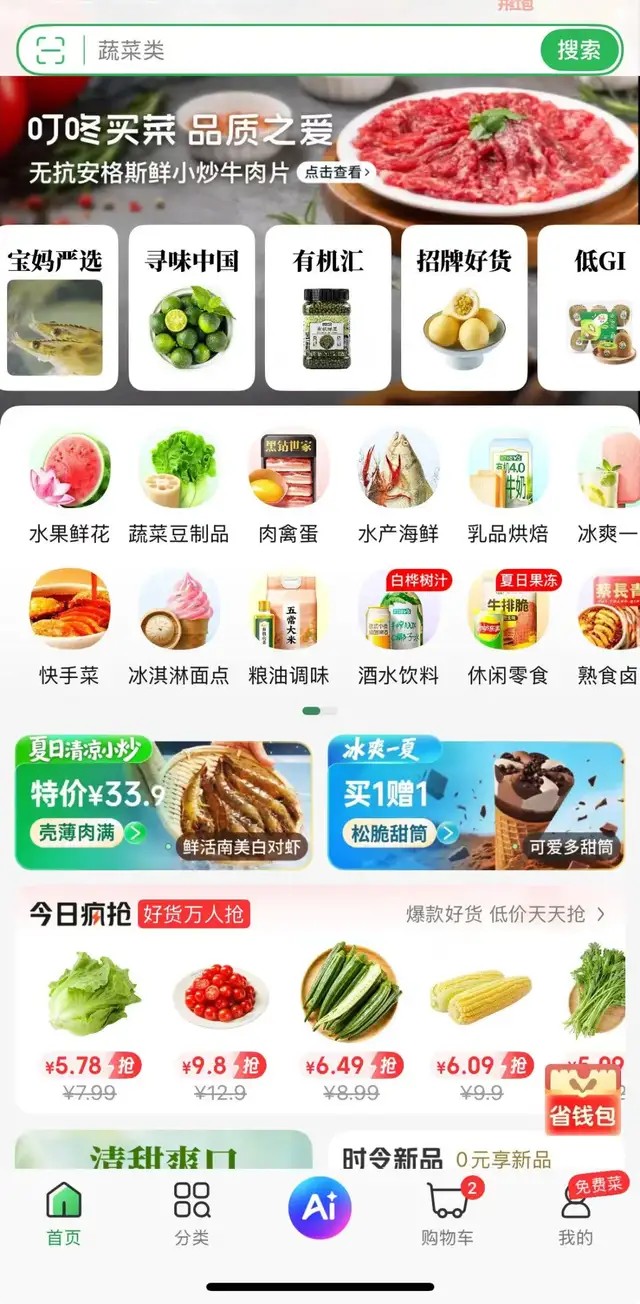Select the 肉禽蛋 category
Viewport: 640px width, 1304px height.
[x=288, y=487]
